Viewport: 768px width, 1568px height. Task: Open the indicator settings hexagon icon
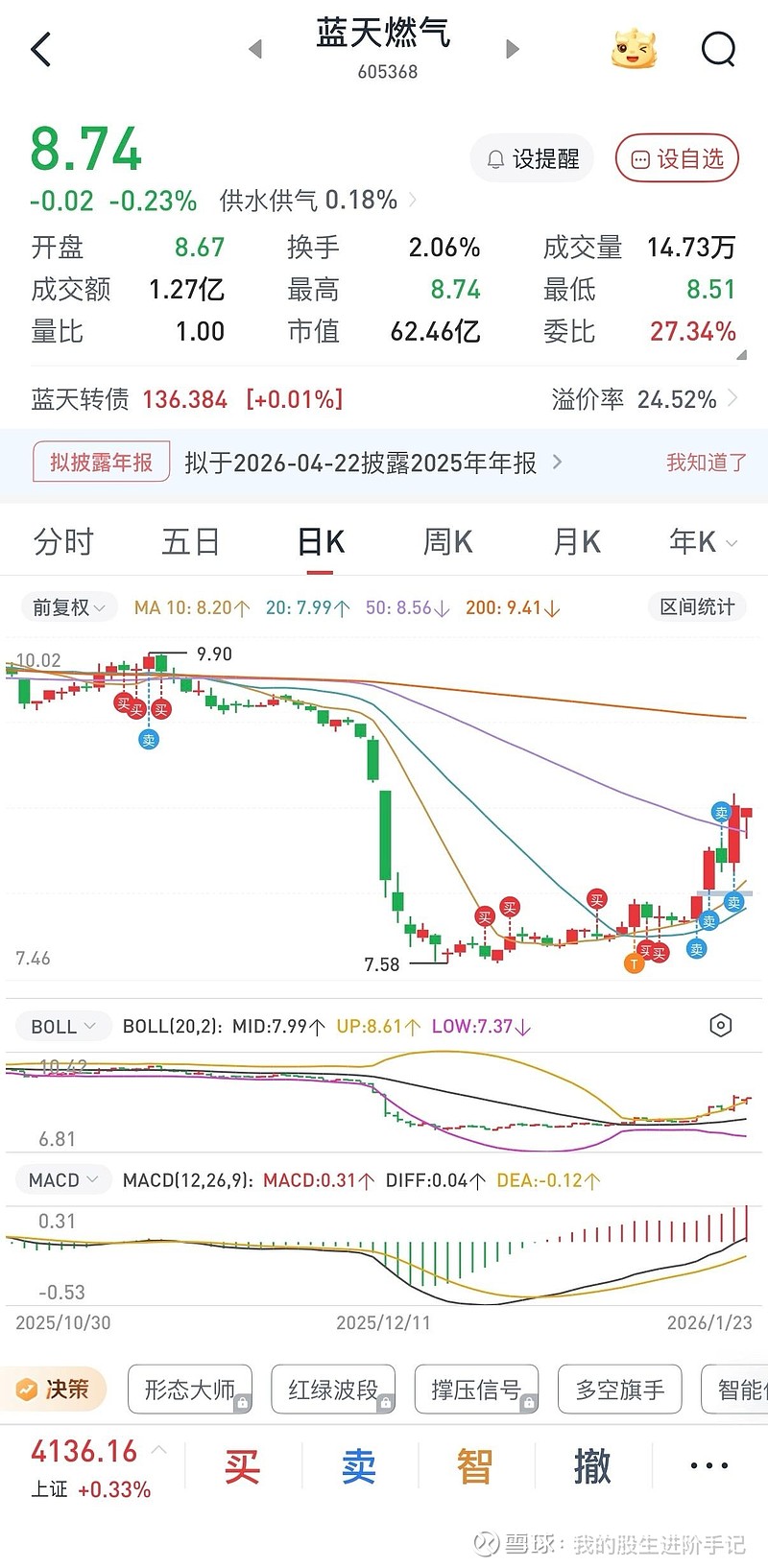(720, 1026)
